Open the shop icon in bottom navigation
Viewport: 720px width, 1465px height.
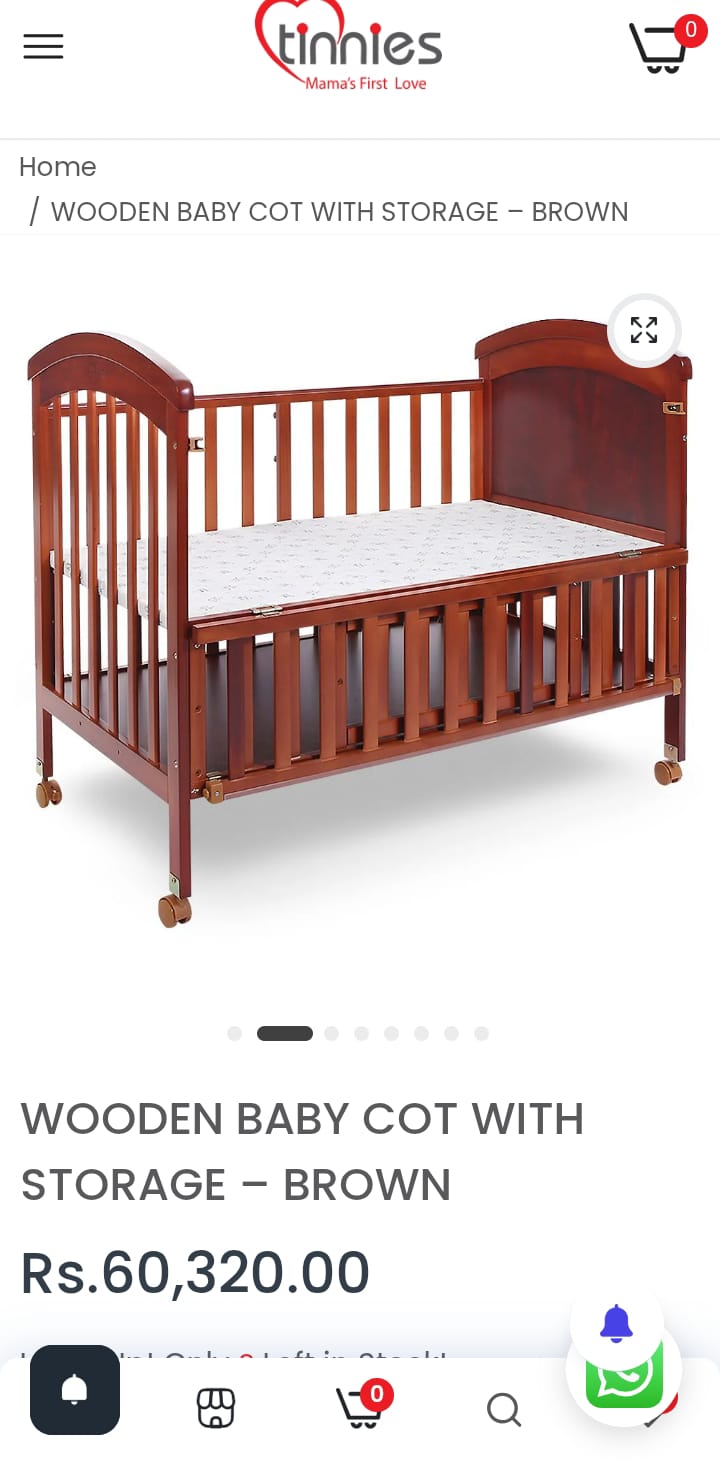(215, 1408)
